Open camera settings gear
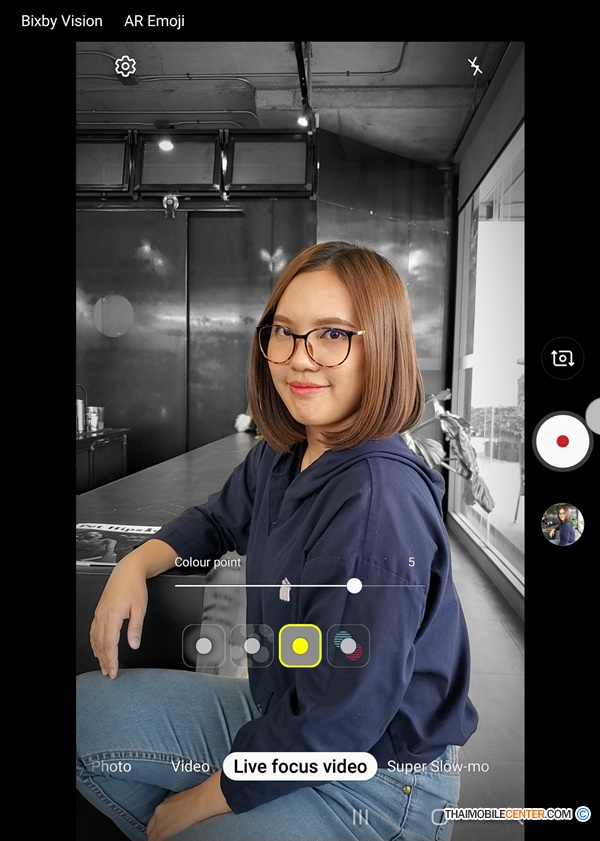Image resolution: width=600 pixels, height=841 pixels. [125, 66]
